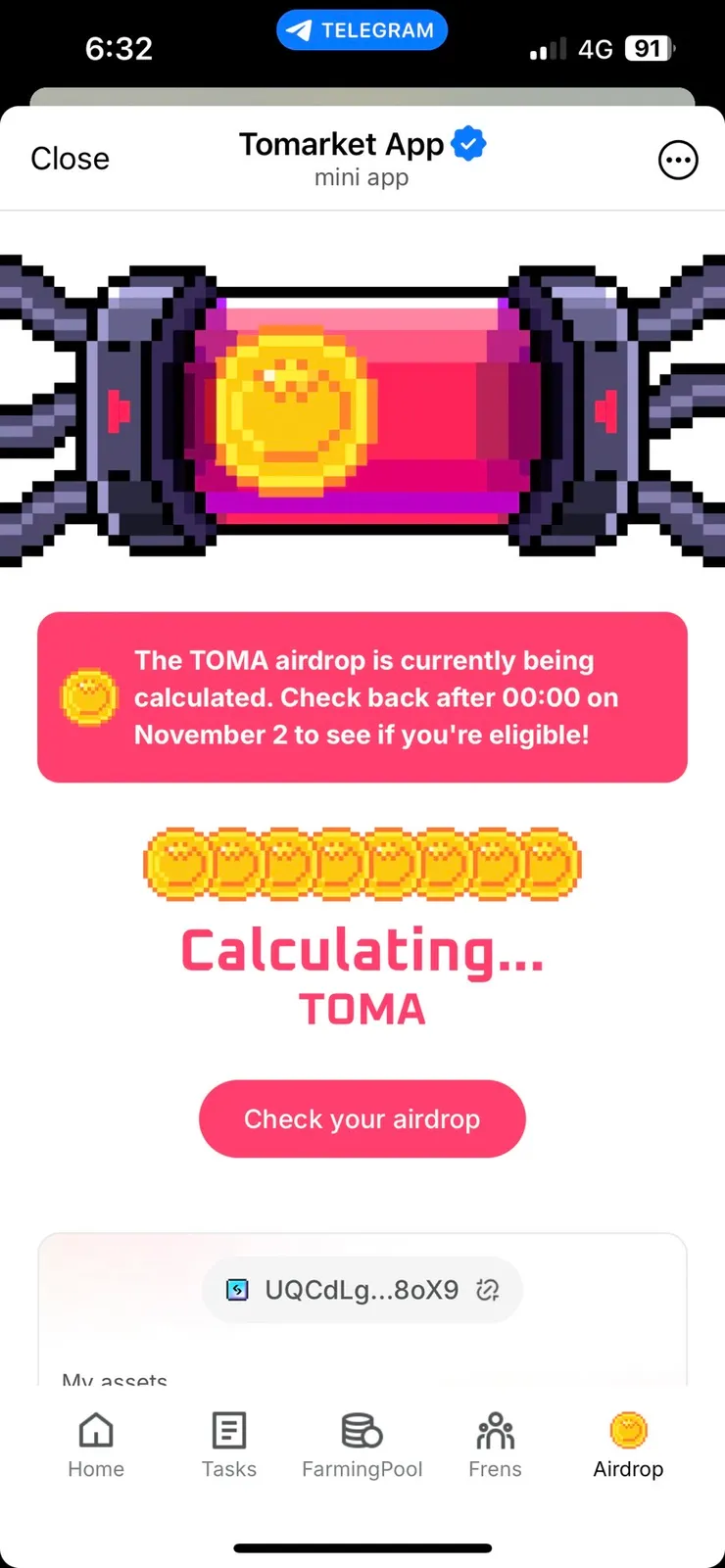Switch to the Tasks tab
This screenshot has height=1568, width=725.
point(229,1445)
